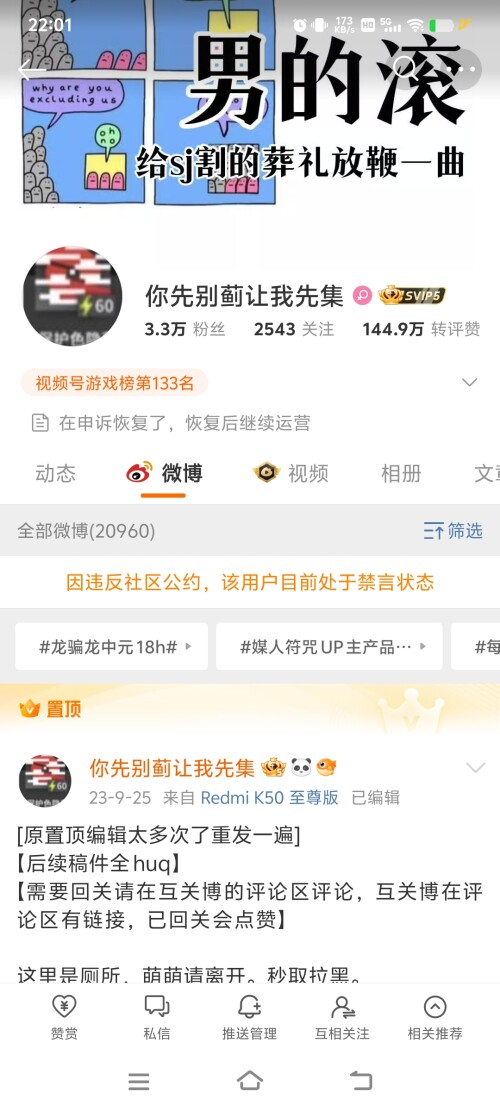Image resolution: width=500 pixels, height=1111 pixels.
Task: Send a private message via 私信
Action: click(x=157, y=1017)
